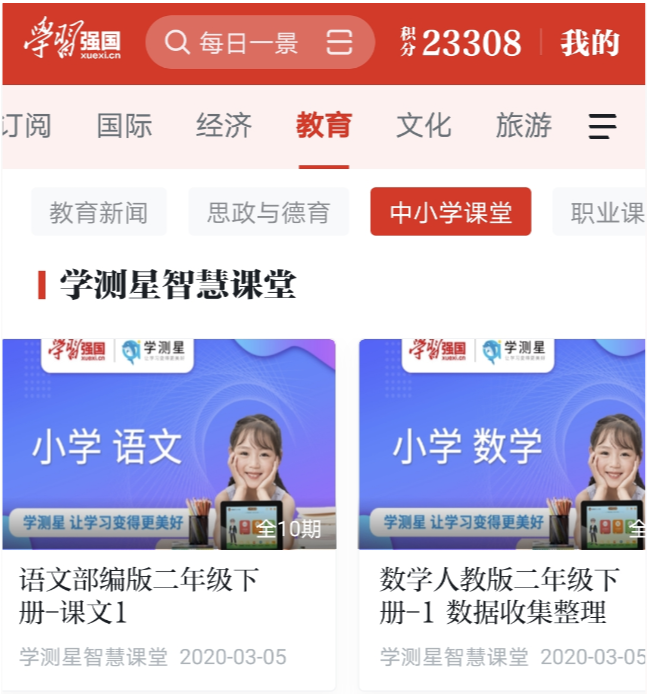The image size is (660, 694).
Task: Select the 思政与德育 chip
Action: [x=269, y=213]
